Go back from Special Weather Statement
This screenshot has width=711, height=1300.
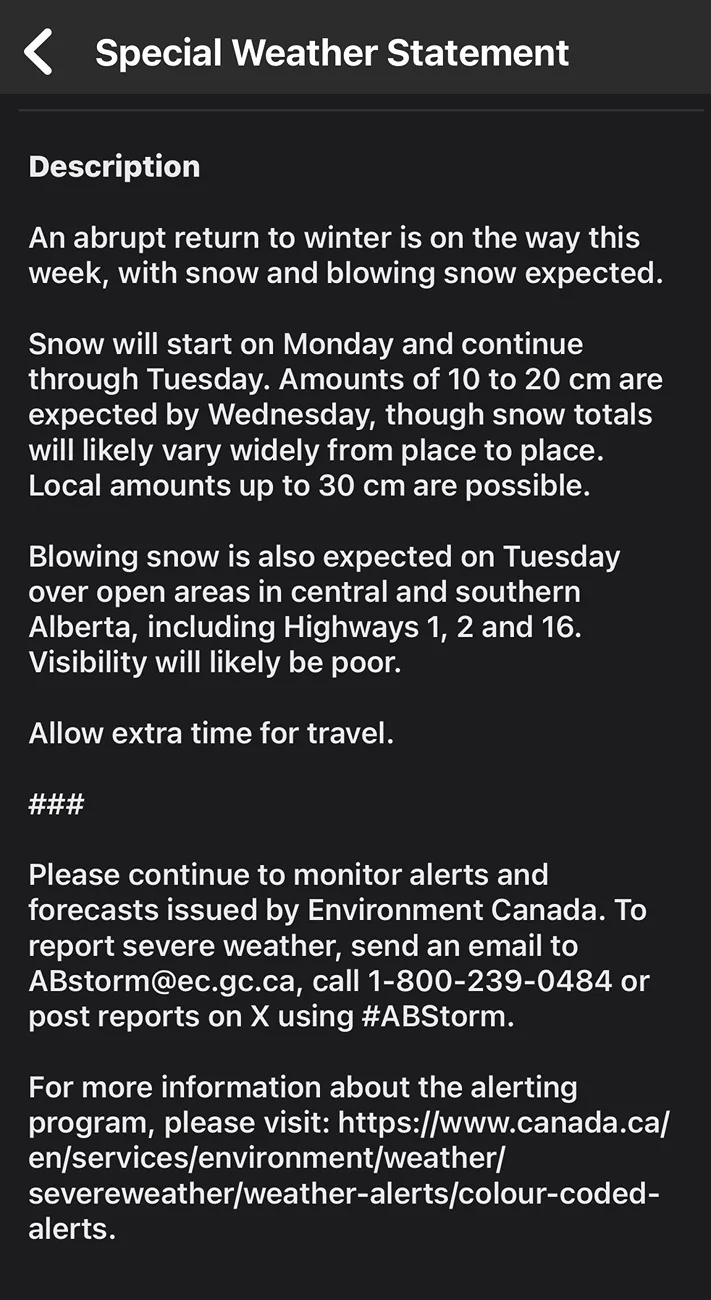click(x=38, y=52)
